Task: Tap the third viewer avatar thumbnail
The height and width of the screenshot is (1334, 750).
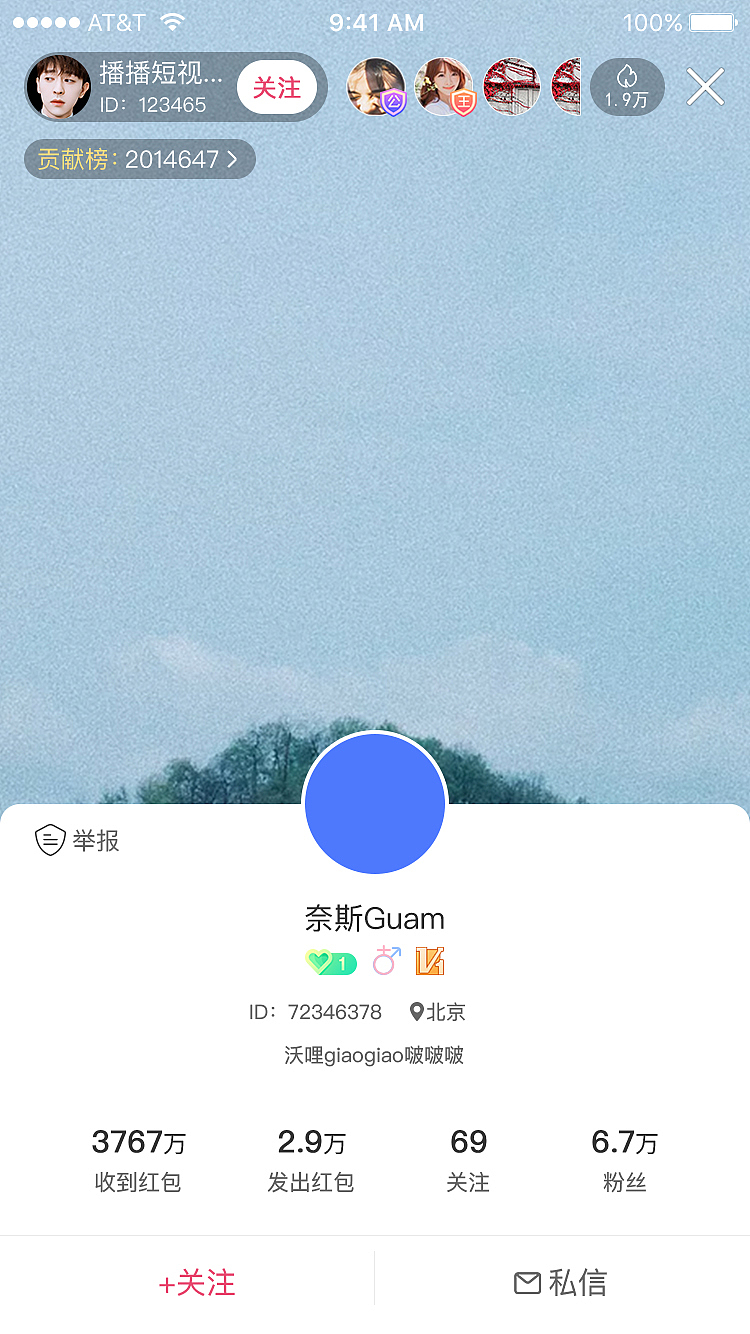Action: pos(511,87)
